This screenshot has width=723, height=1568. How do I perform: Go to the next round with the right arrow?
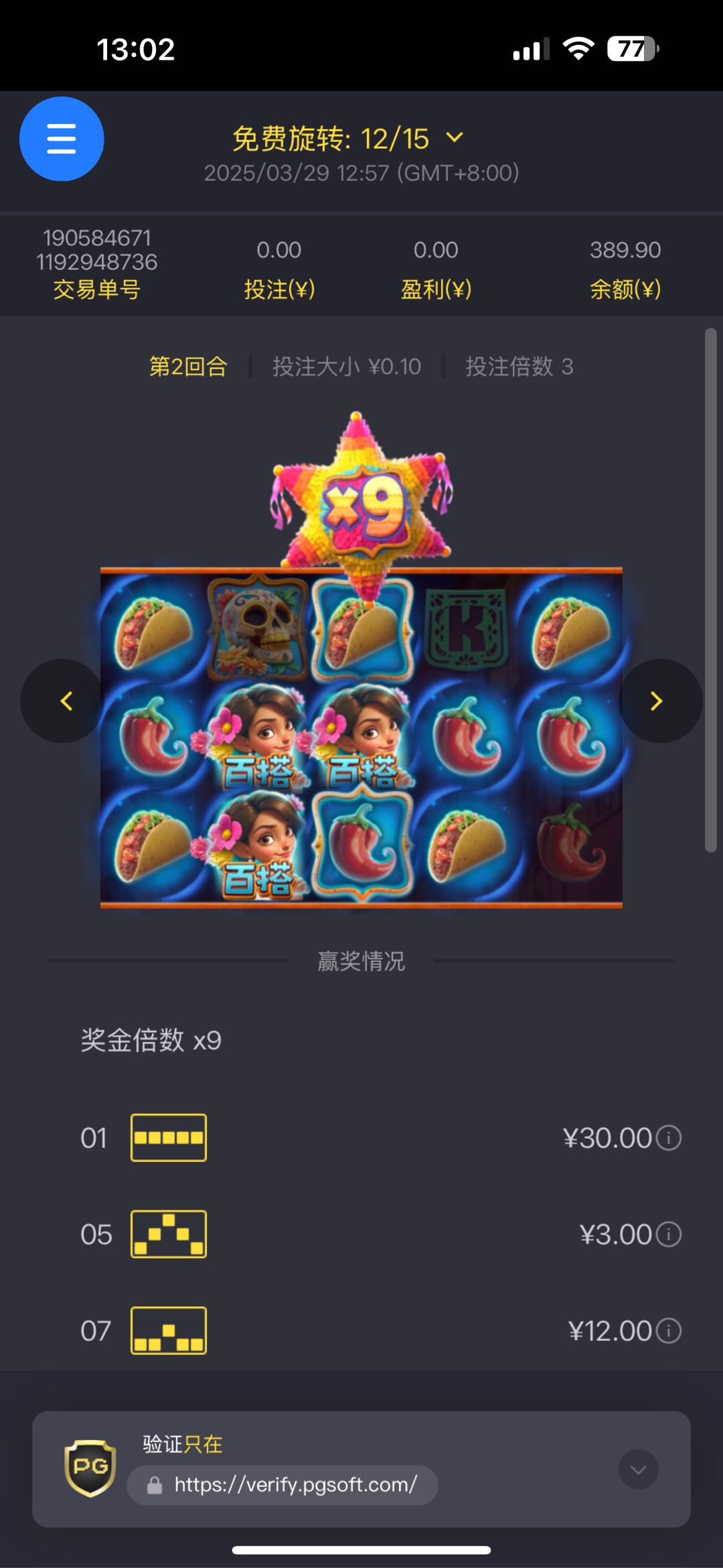pyautogui.click(x=657, y=701)
